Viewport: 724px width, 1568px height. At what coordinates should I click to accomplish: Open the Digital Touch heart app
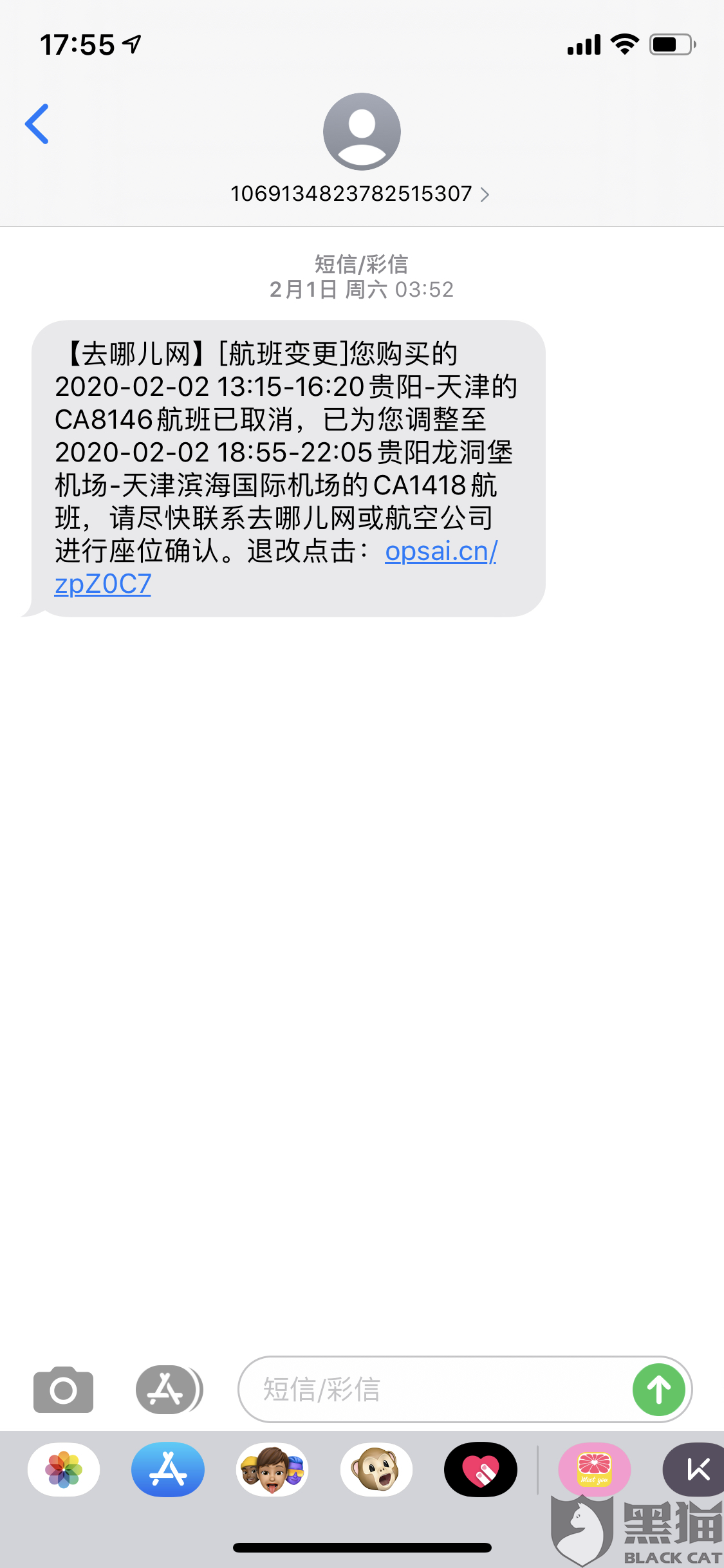[481, 1470]
